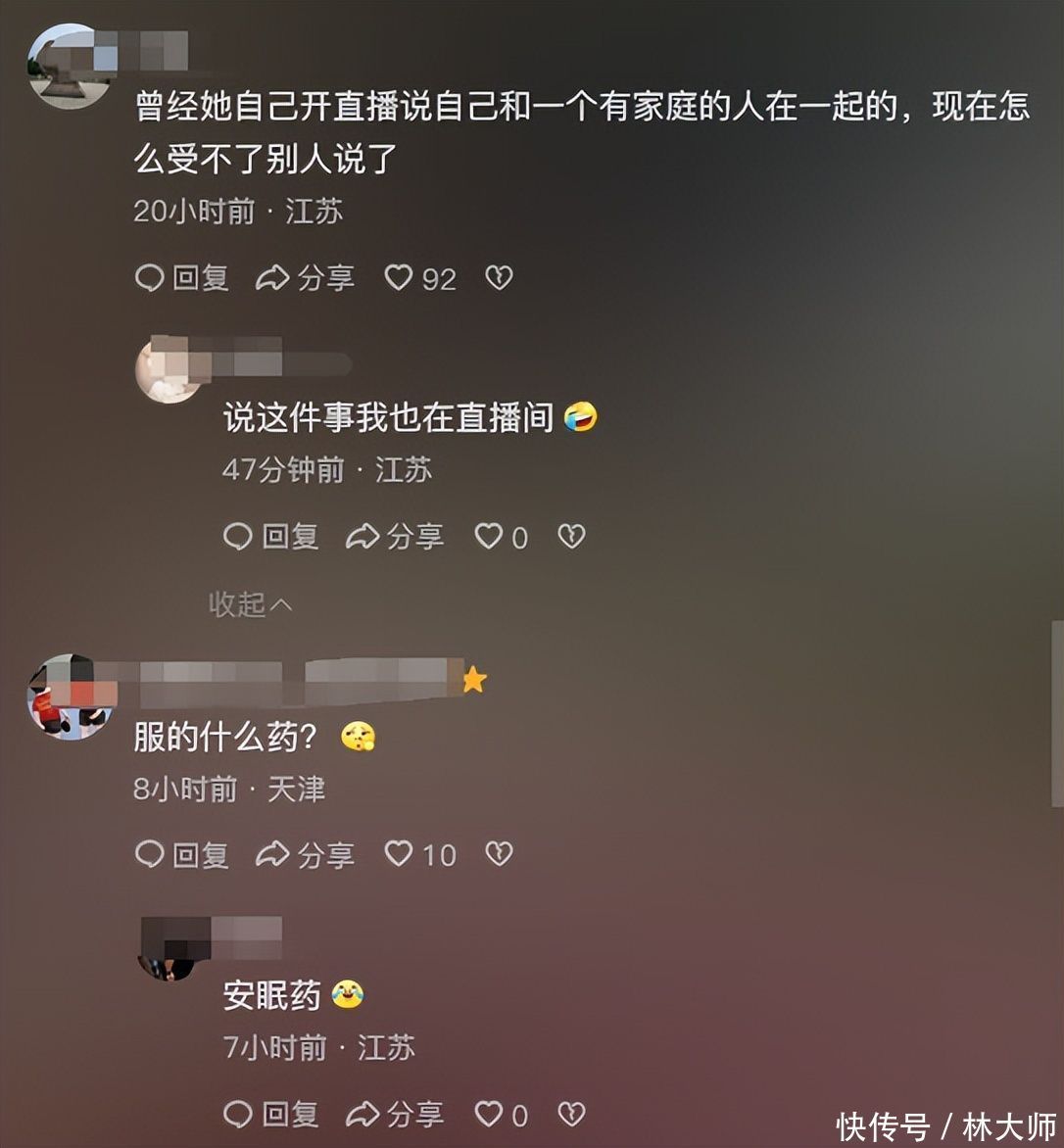Collapse replies with 收起
Image resolution: width=1064 pixels, height=1148 pixels.
pyautogui.click(x=250, y=604)
